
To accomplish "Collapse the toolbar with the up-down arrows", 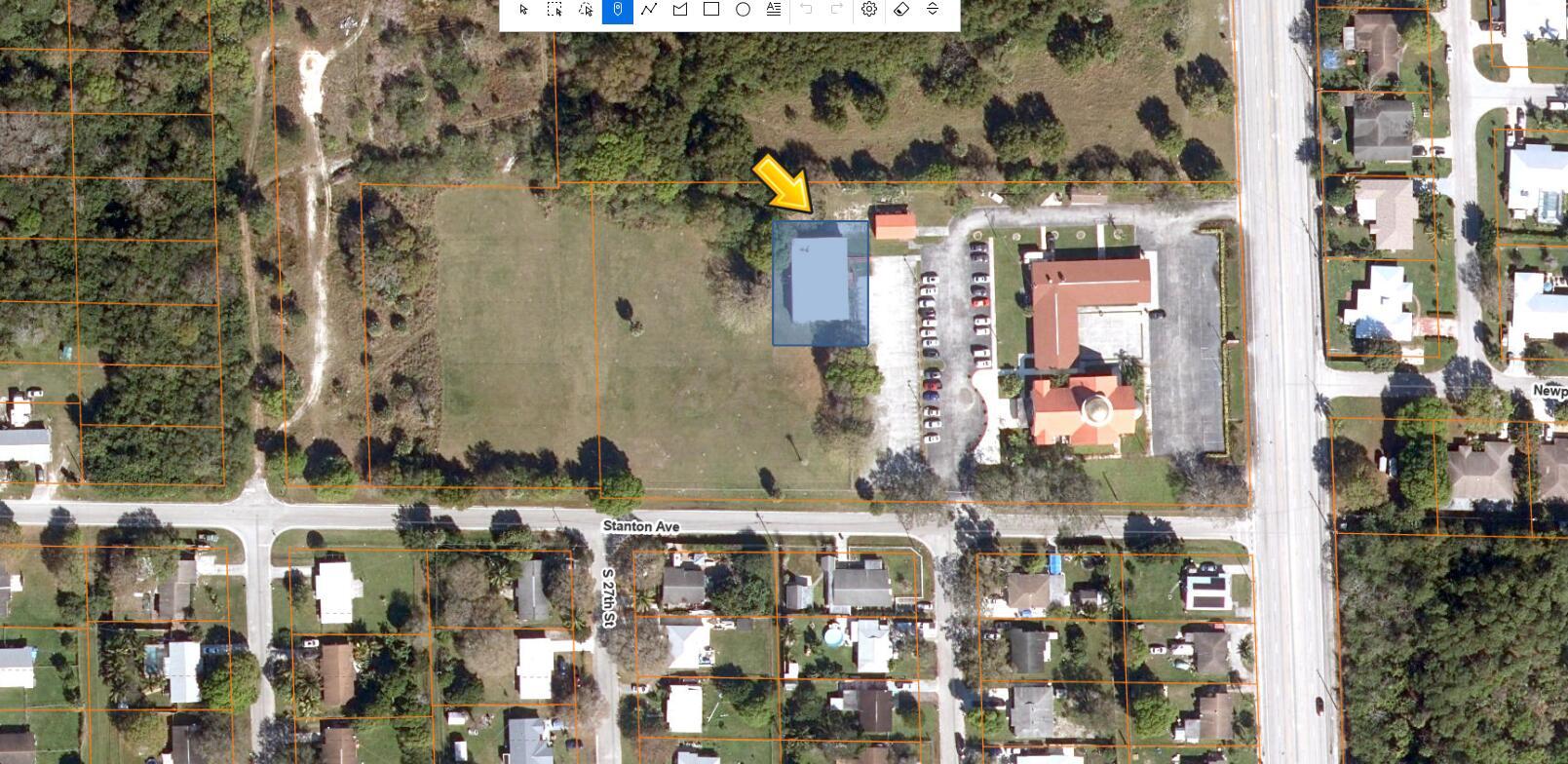I will click(x=933, y=10).
